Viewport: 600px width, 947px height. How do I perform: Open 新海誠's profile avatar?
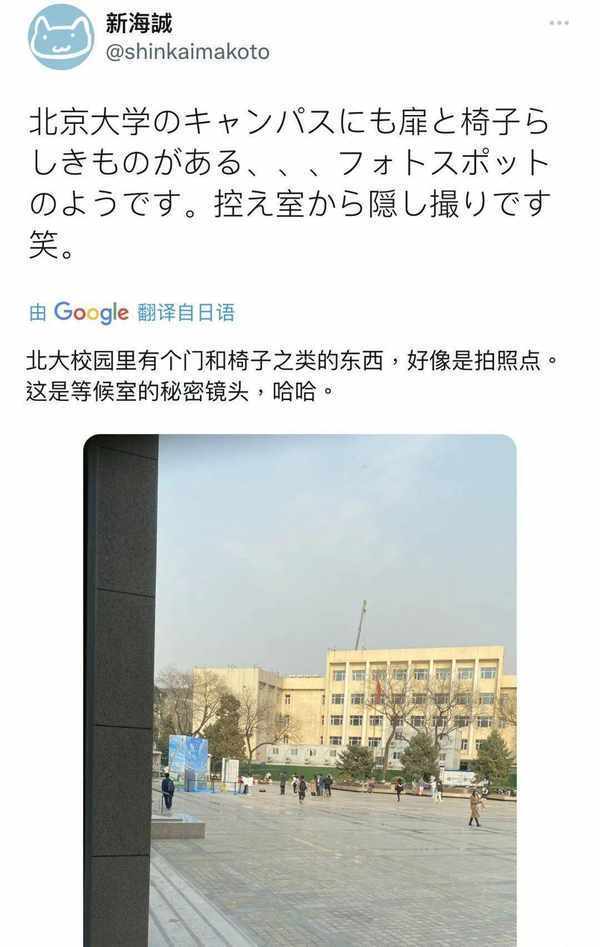pyautogui.click(x=60, y=37)
